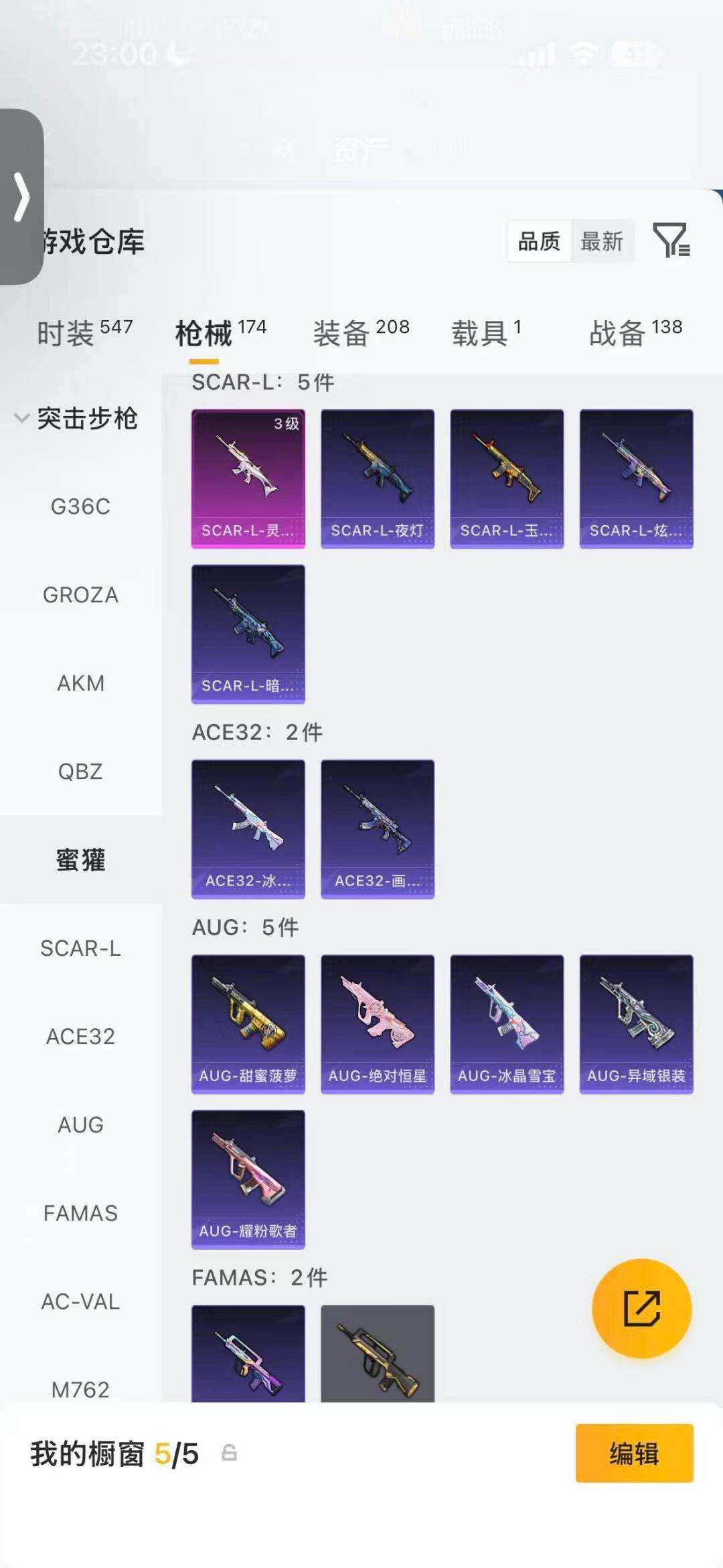Select G36C in the weapon list
Viewport: 723px width, 1568px height.
point(80,506)
